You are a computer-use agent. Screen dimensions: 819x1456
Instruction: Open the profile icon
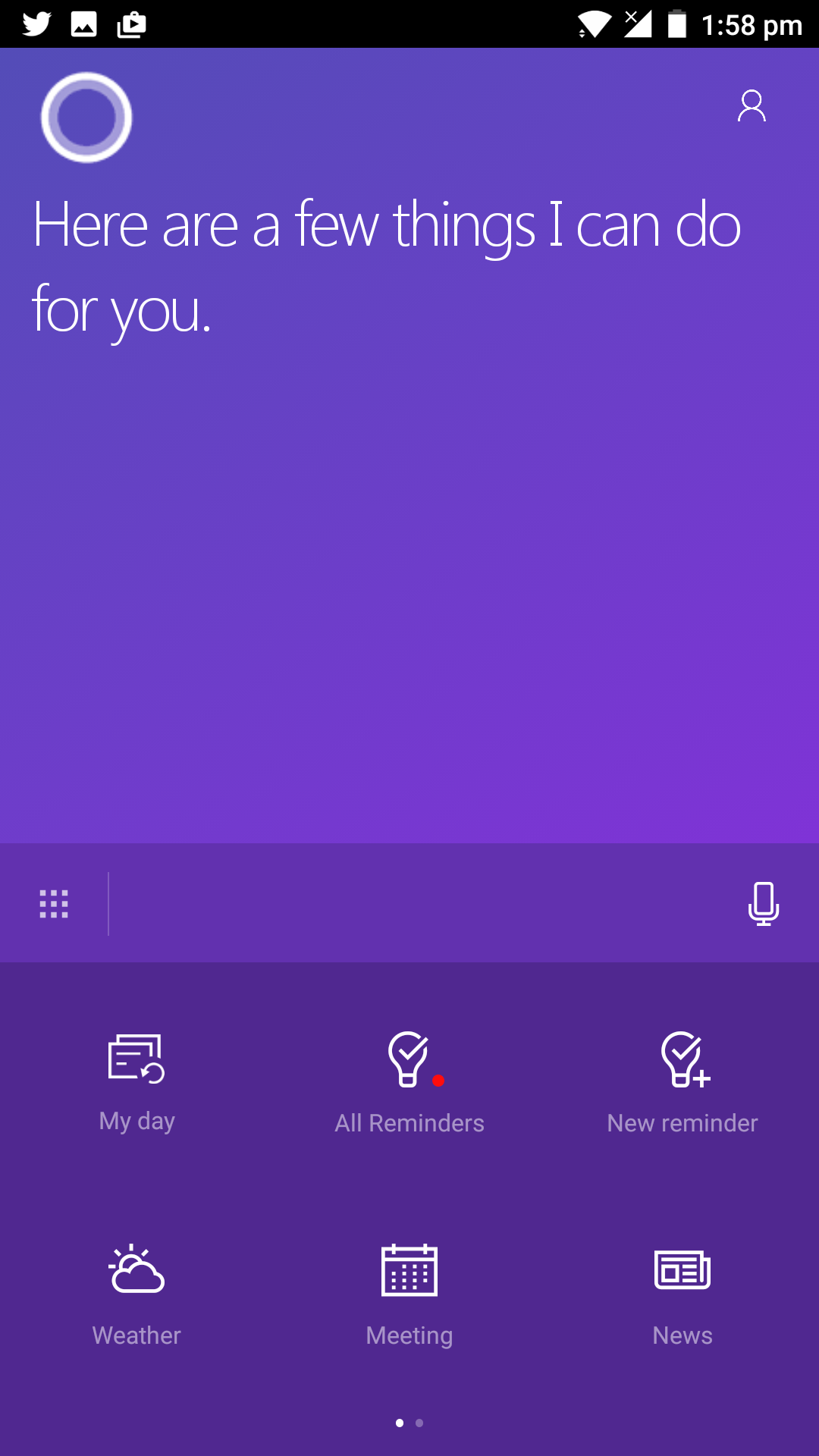pos(752,106)
